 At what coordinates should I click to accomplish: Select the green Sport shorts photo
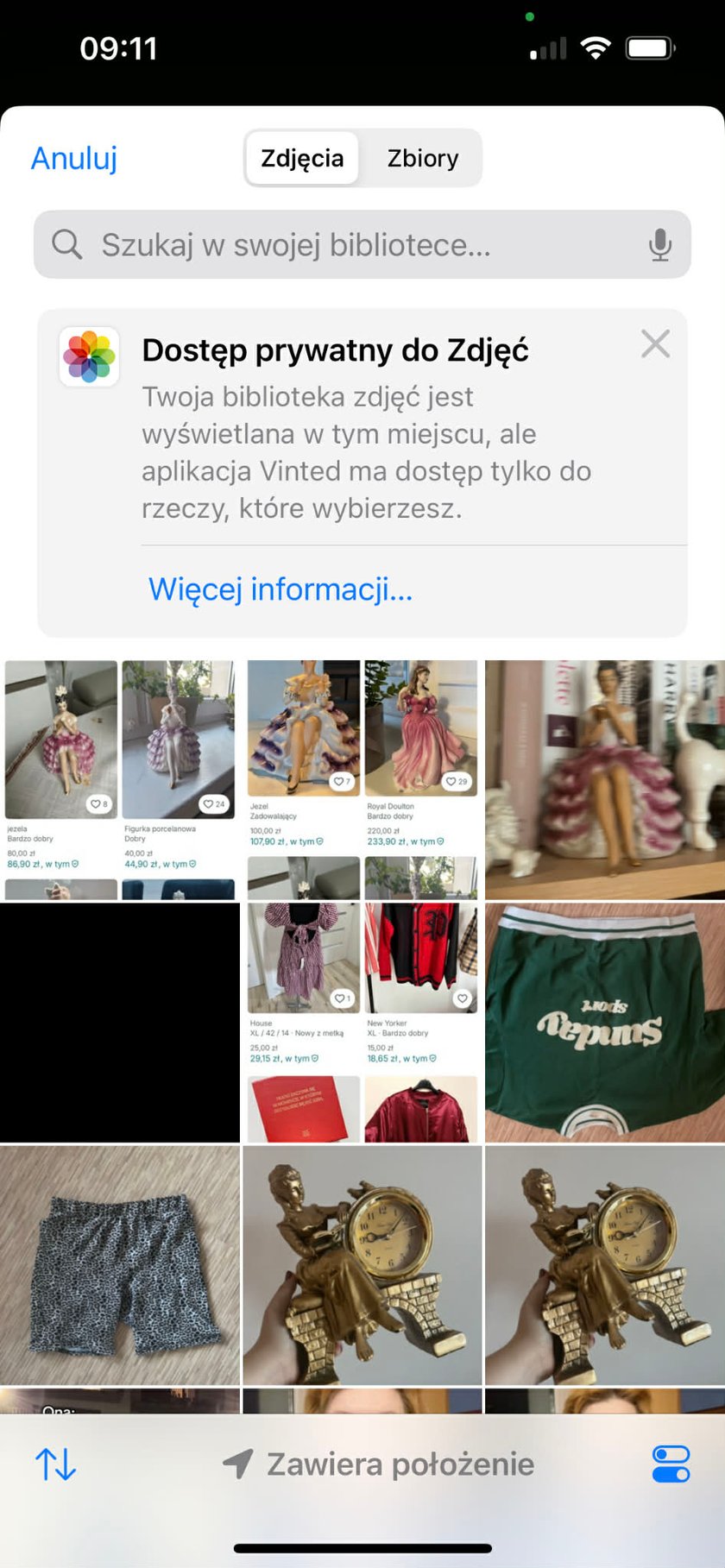pos(605,1023)
